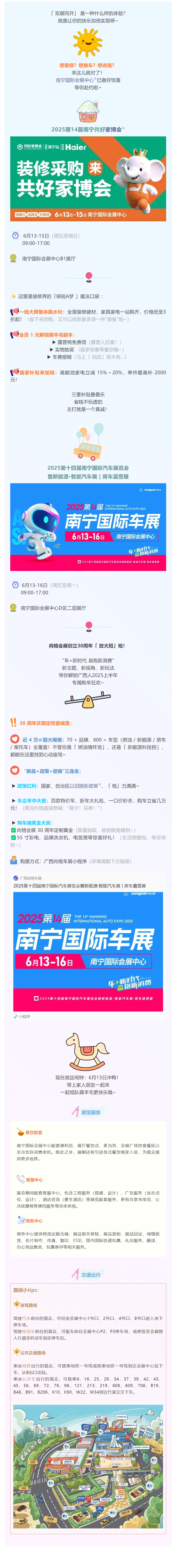Tap the 共好家博会 search keyword link

[x=108, y=129]
